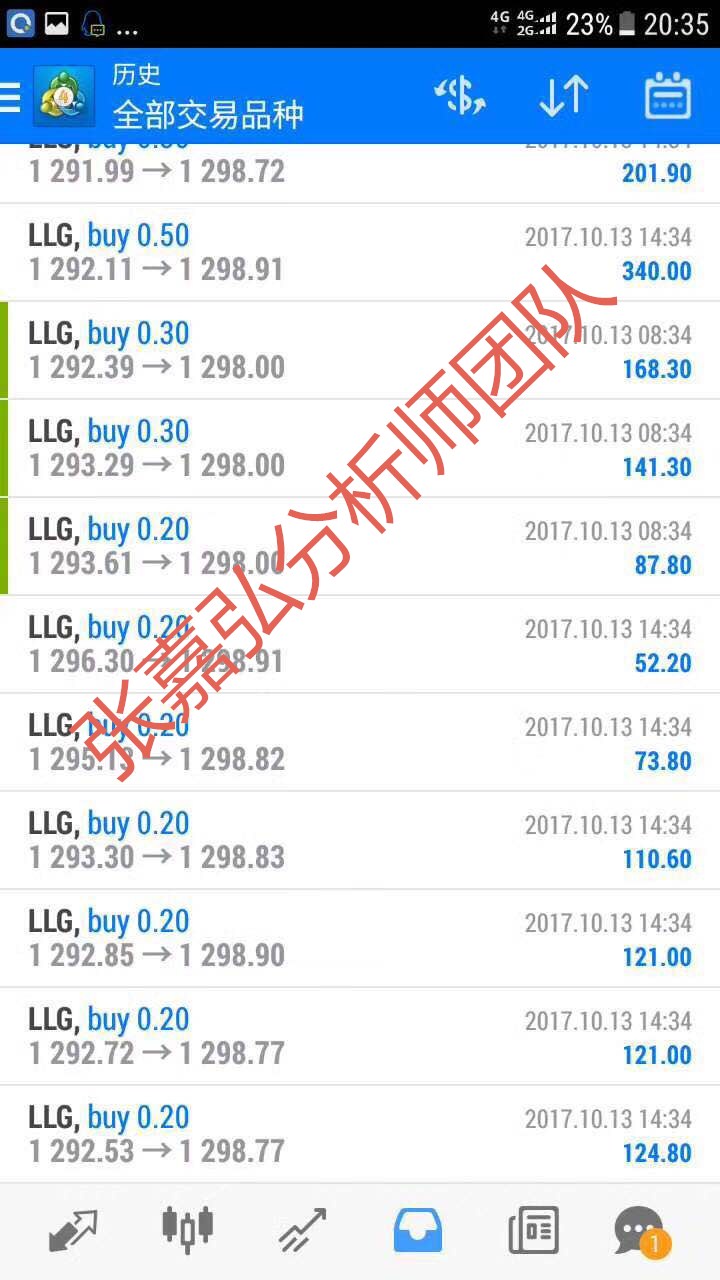Viewport: 720px width, 1280px height.
Task: Expand the buy 0.50 trade with profit 340.00
Action: (x=360, y=253)
